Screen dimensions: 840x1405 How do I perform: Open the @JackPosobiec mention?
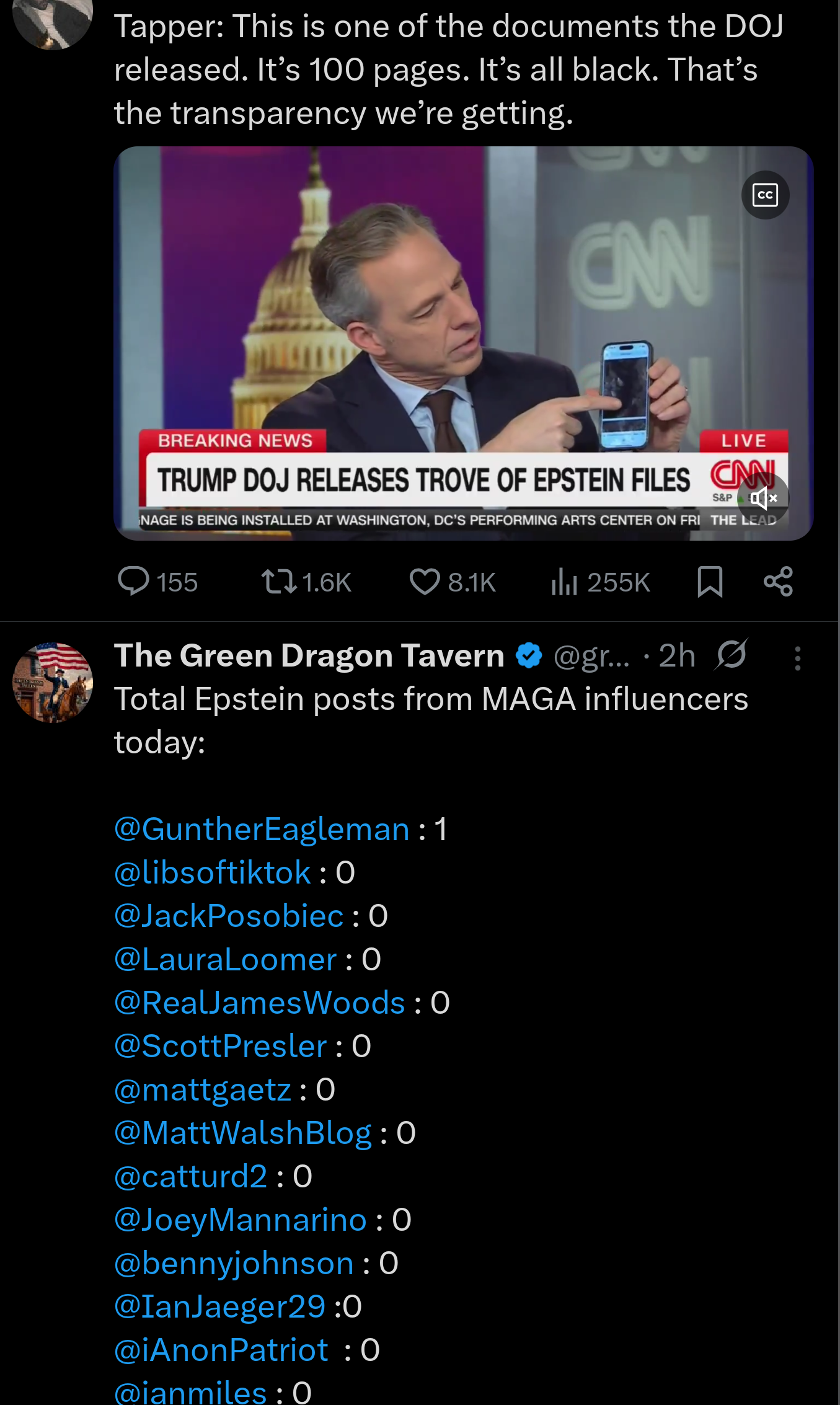tap(229, 916)
